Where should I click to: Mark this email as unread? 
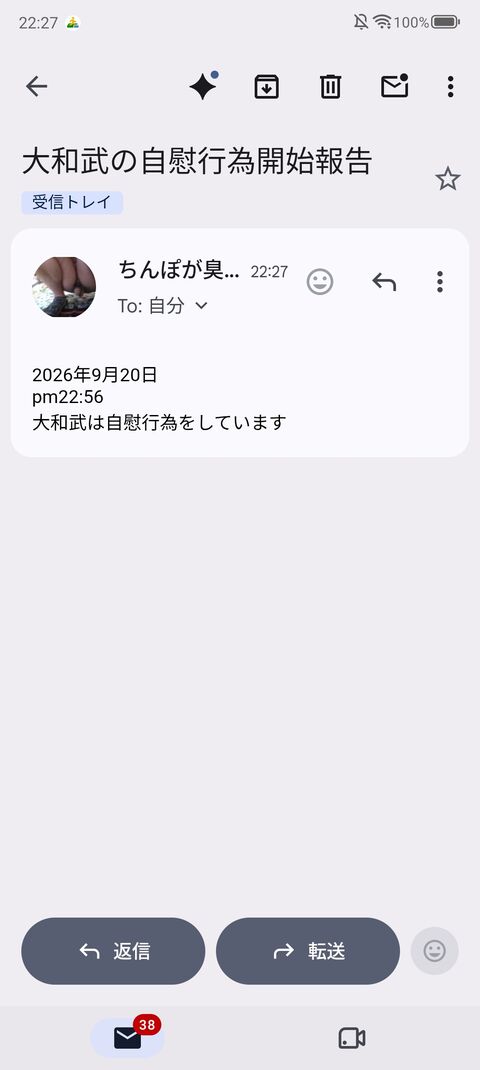(x=395, y=86)
